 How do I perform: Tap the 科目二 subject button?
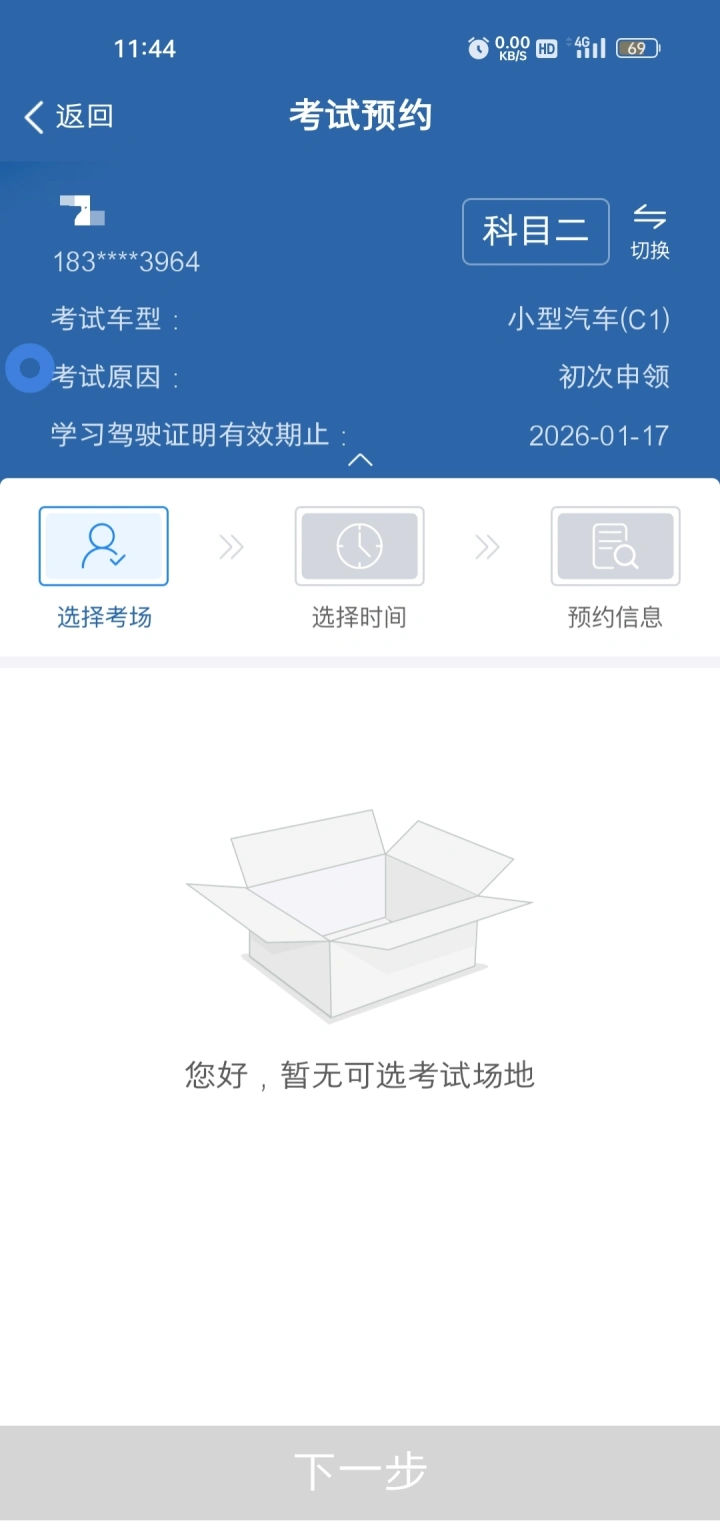(535, 232)
